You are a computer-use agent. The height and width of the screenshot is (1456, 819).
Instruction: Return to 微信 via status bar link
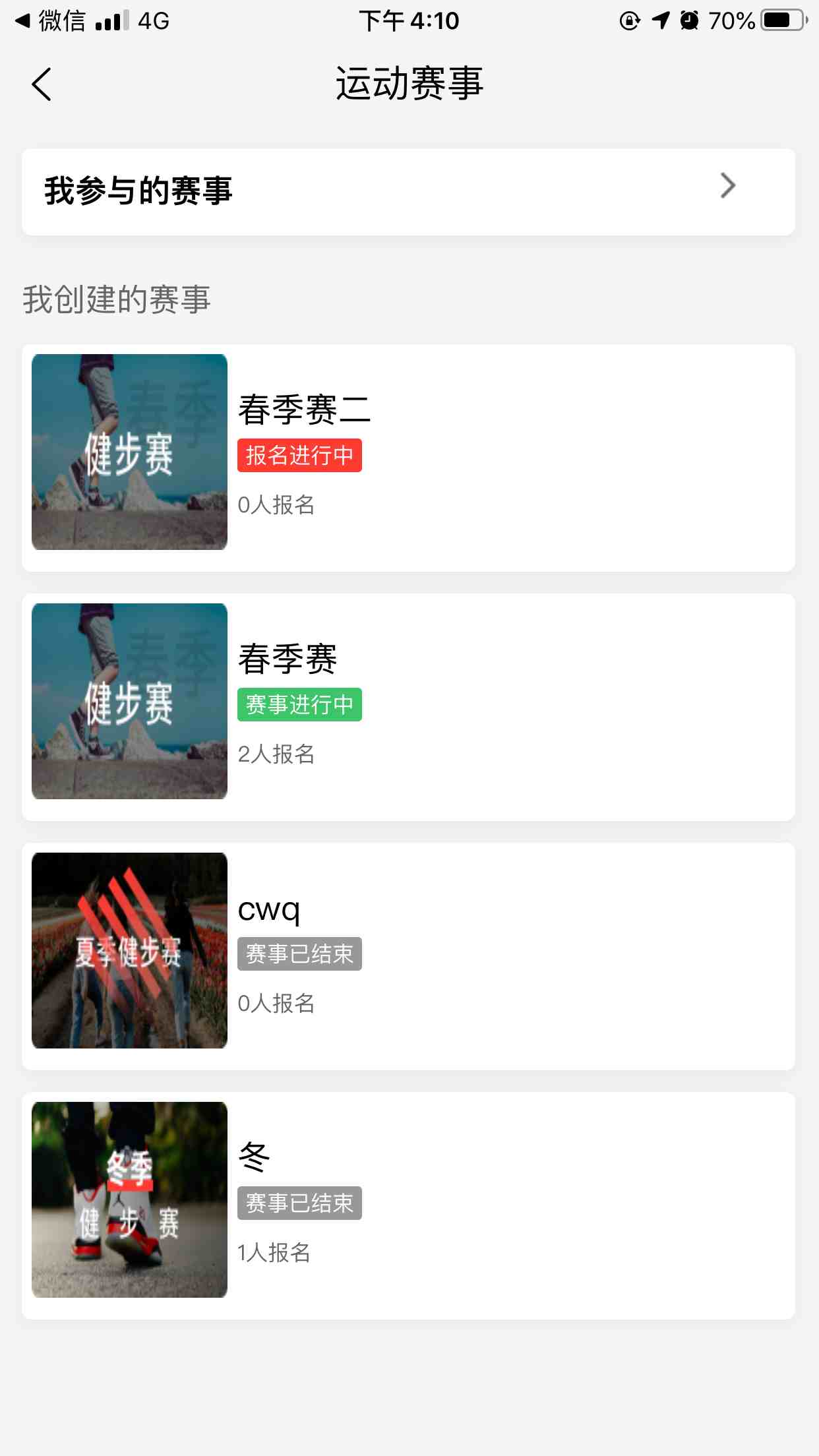51,21
